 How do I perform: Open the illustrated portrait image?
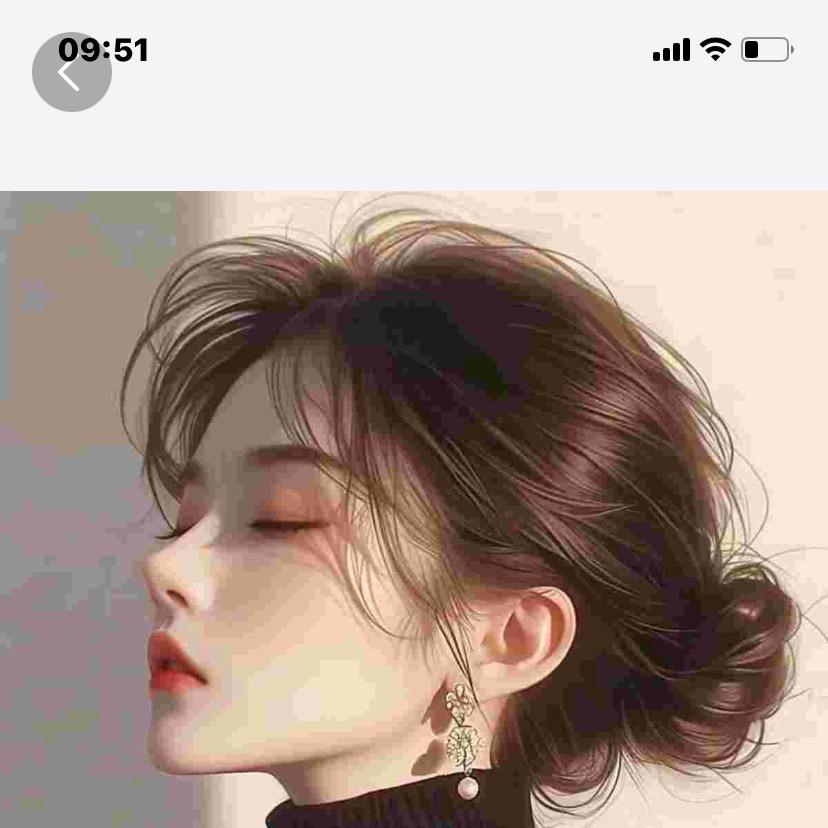(414, 510)
